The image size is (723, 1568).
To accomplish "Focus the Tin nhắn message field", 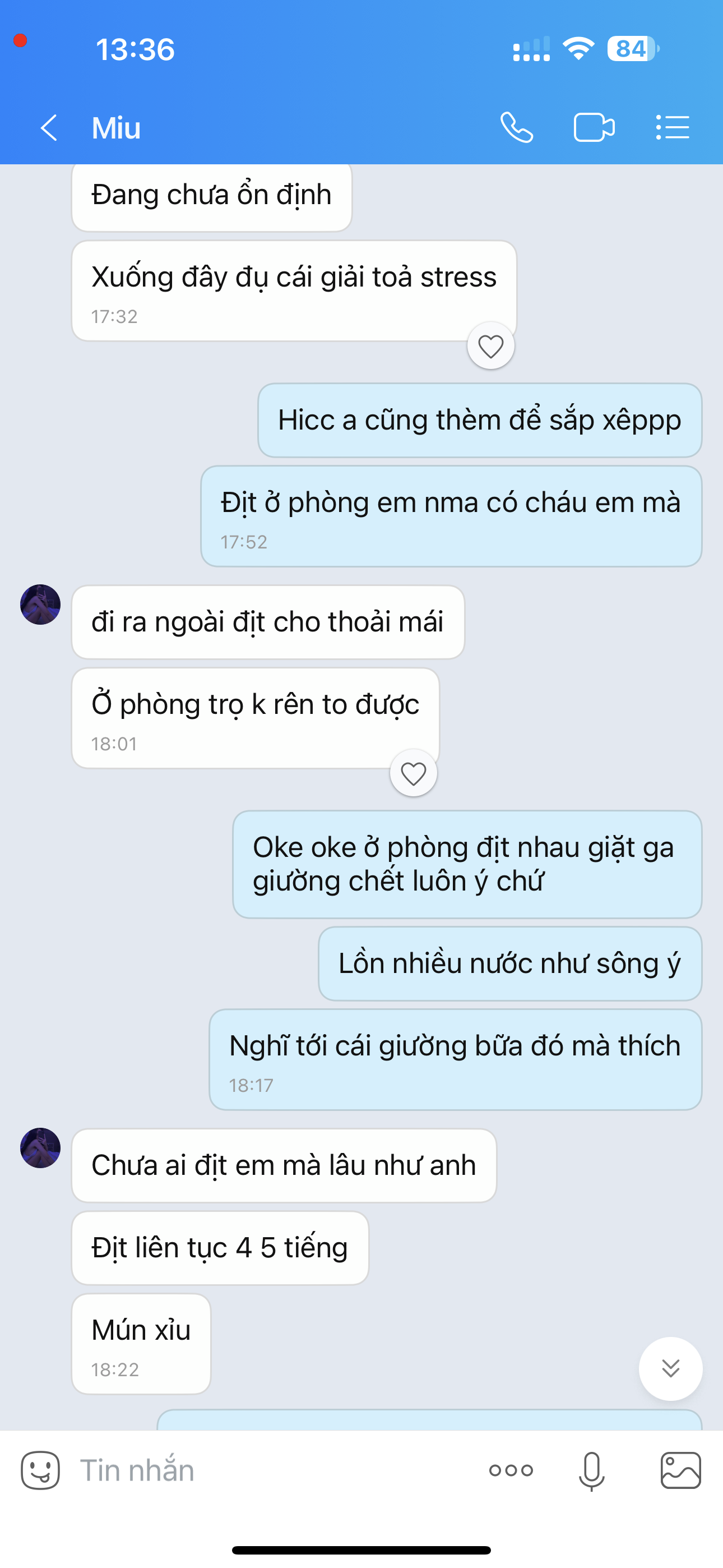I will (x=274, y=1470).
